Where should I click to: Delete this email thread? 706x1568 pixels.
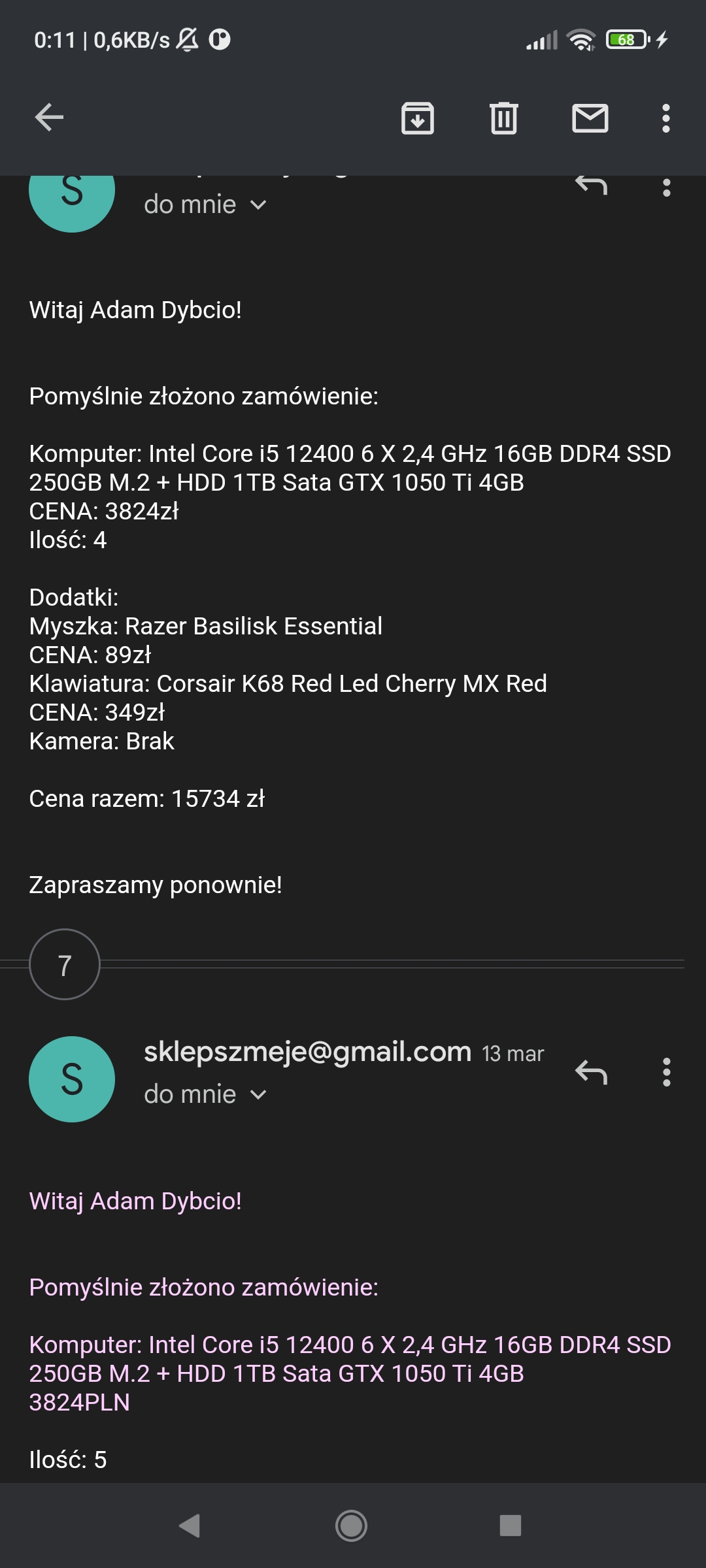coord(503,118)
